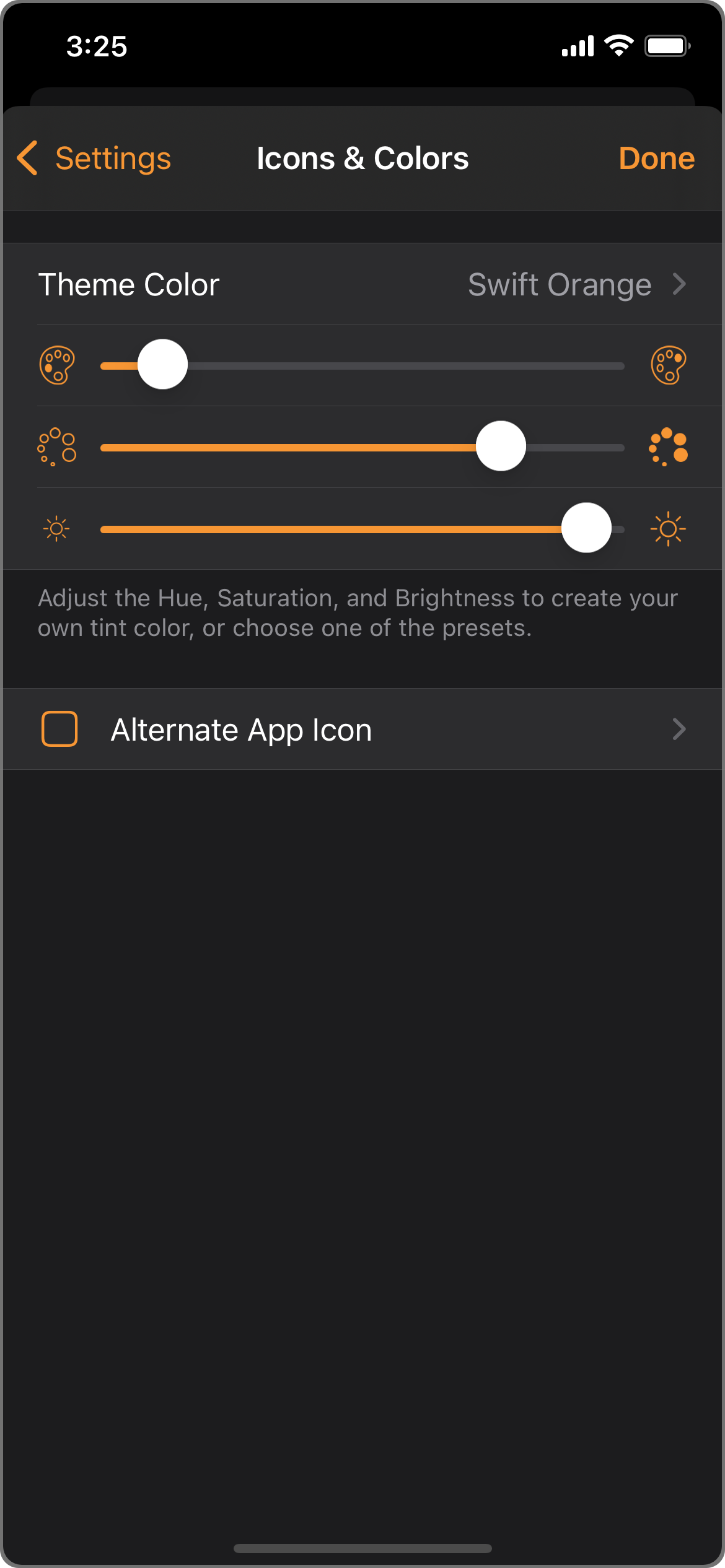The image size is (725, 1568).
Task: Open Theme Color presets list
Action: [x=362, y=285]
